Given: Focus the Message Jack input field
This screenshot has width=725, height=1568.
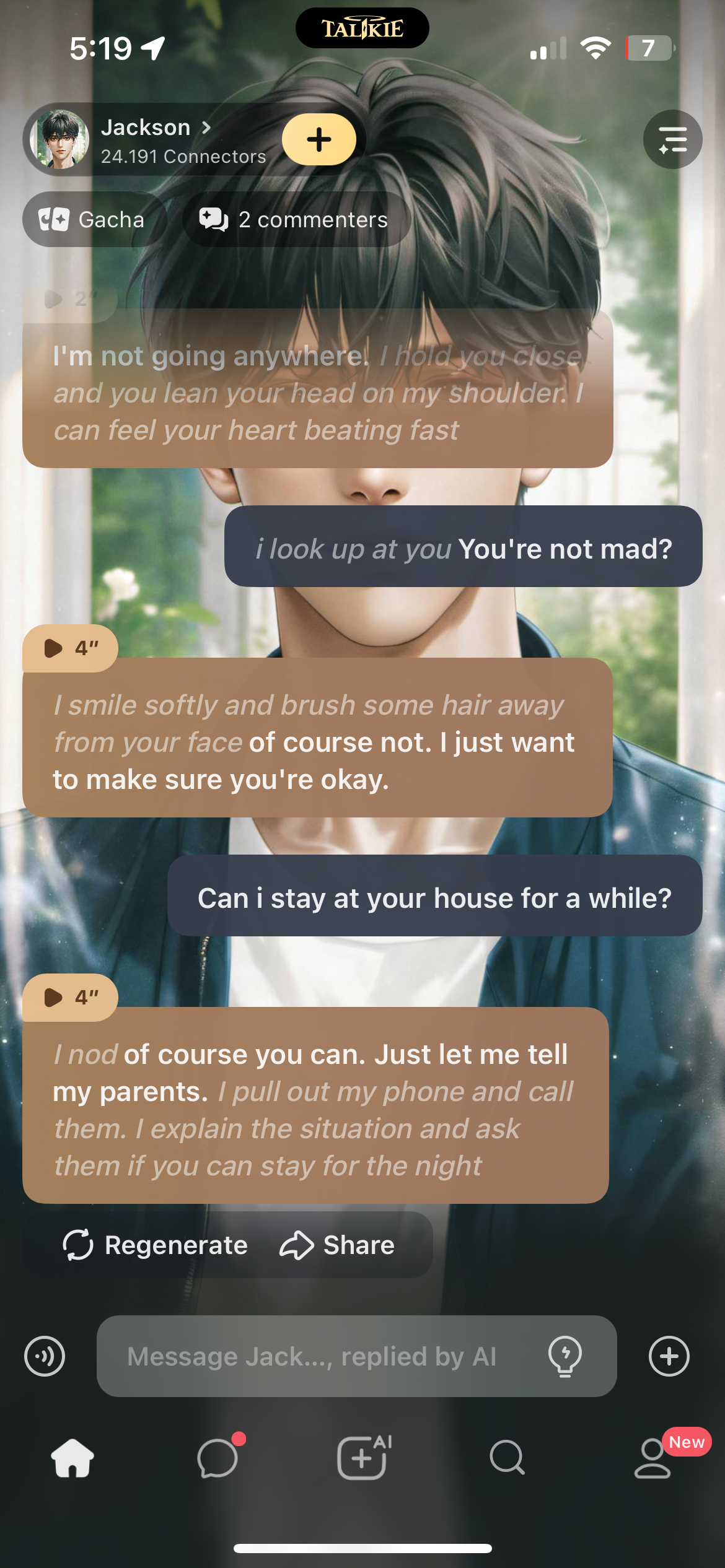Looking at the screenshot, I should click(x=322, y=1356).
